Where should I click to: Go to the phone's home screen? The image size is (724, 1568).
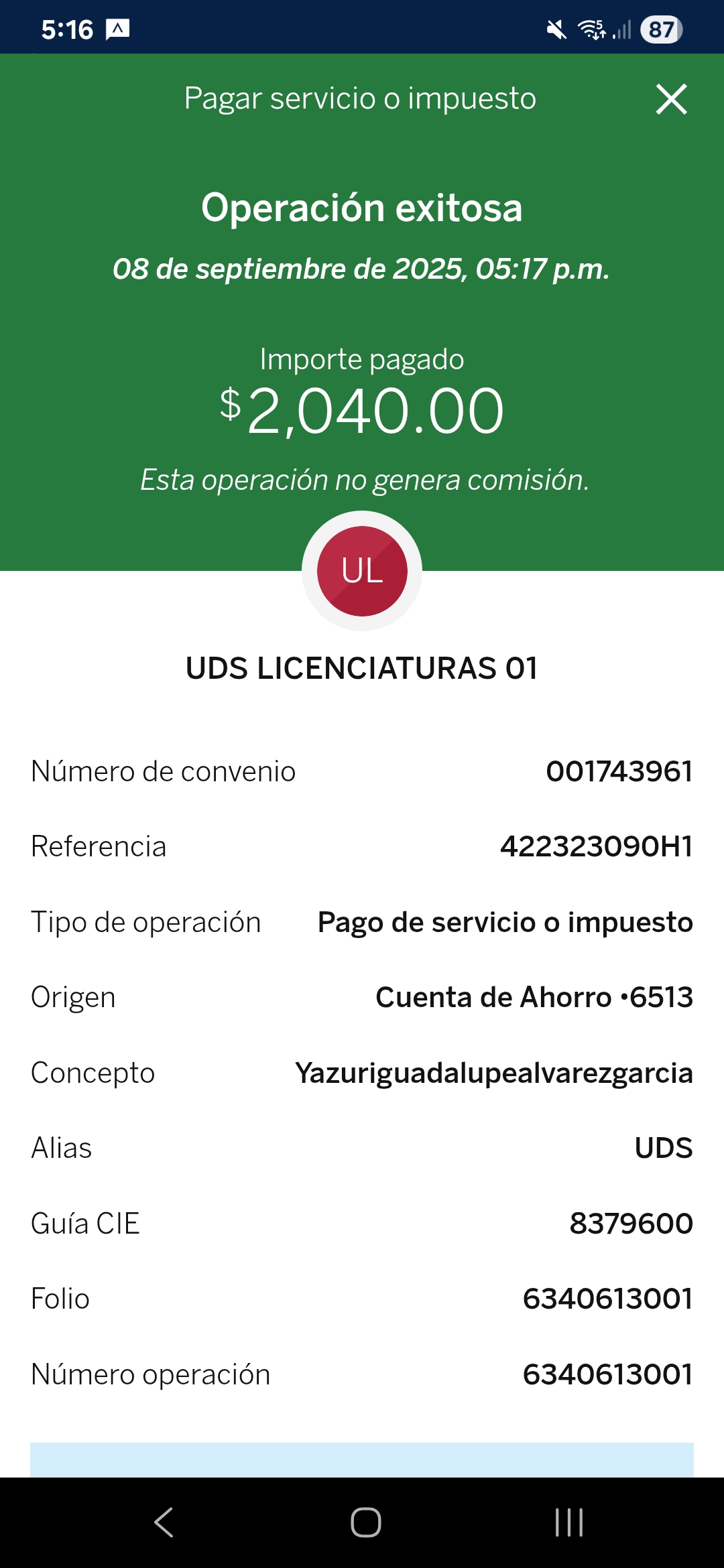365,1522
